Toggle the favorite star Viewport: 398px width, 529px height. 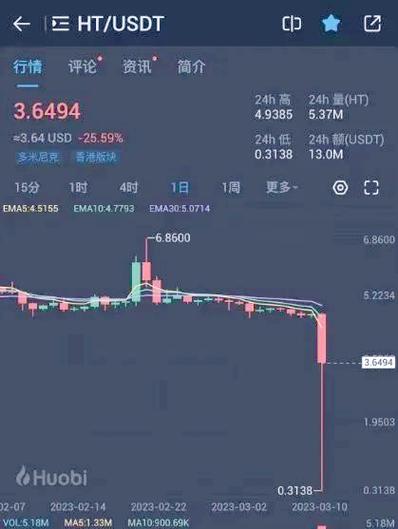tap(331, 24)
